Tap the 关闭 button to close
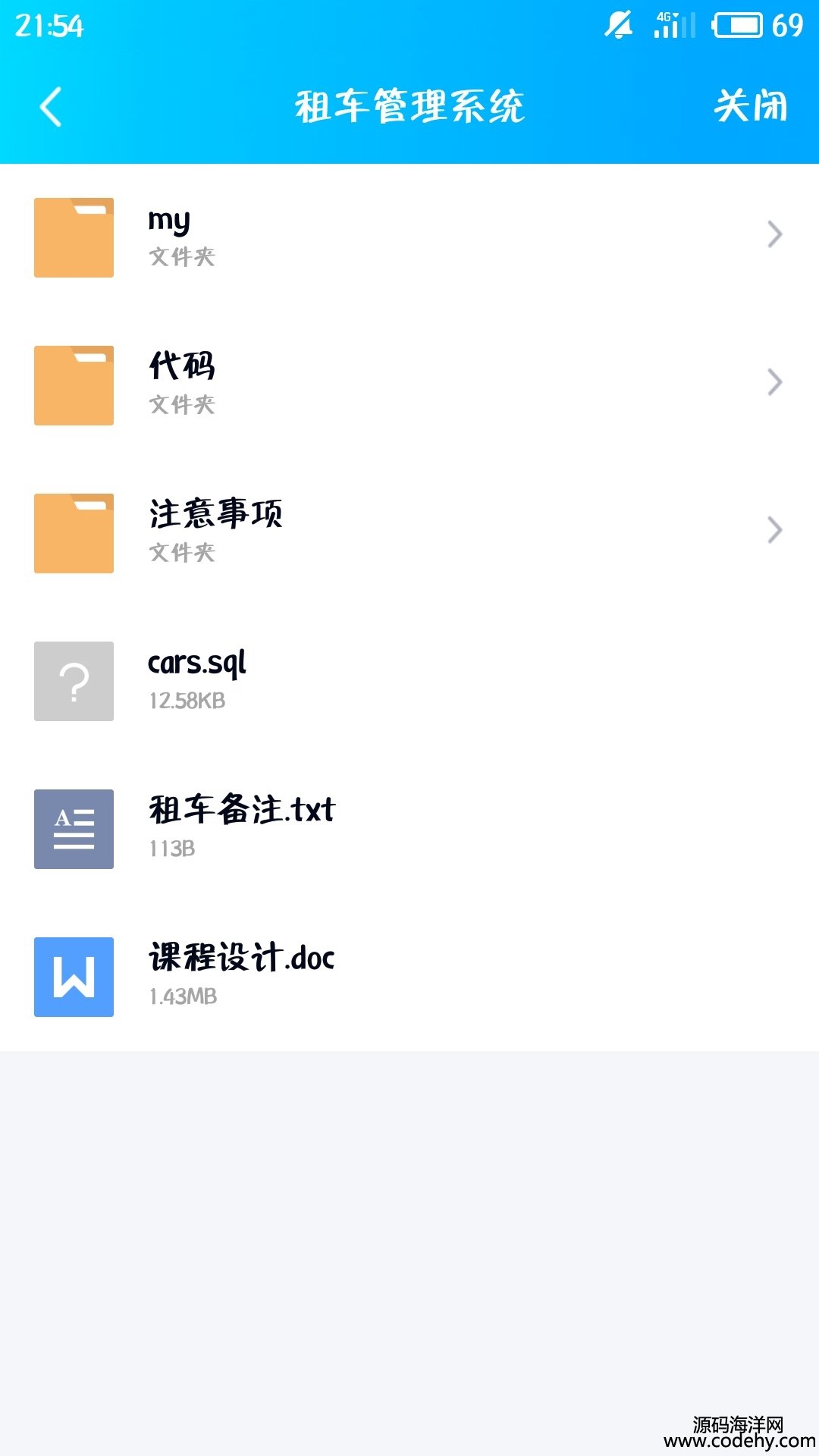The width and height of the screenshot is (819, 1456). (x=751, y=106)
